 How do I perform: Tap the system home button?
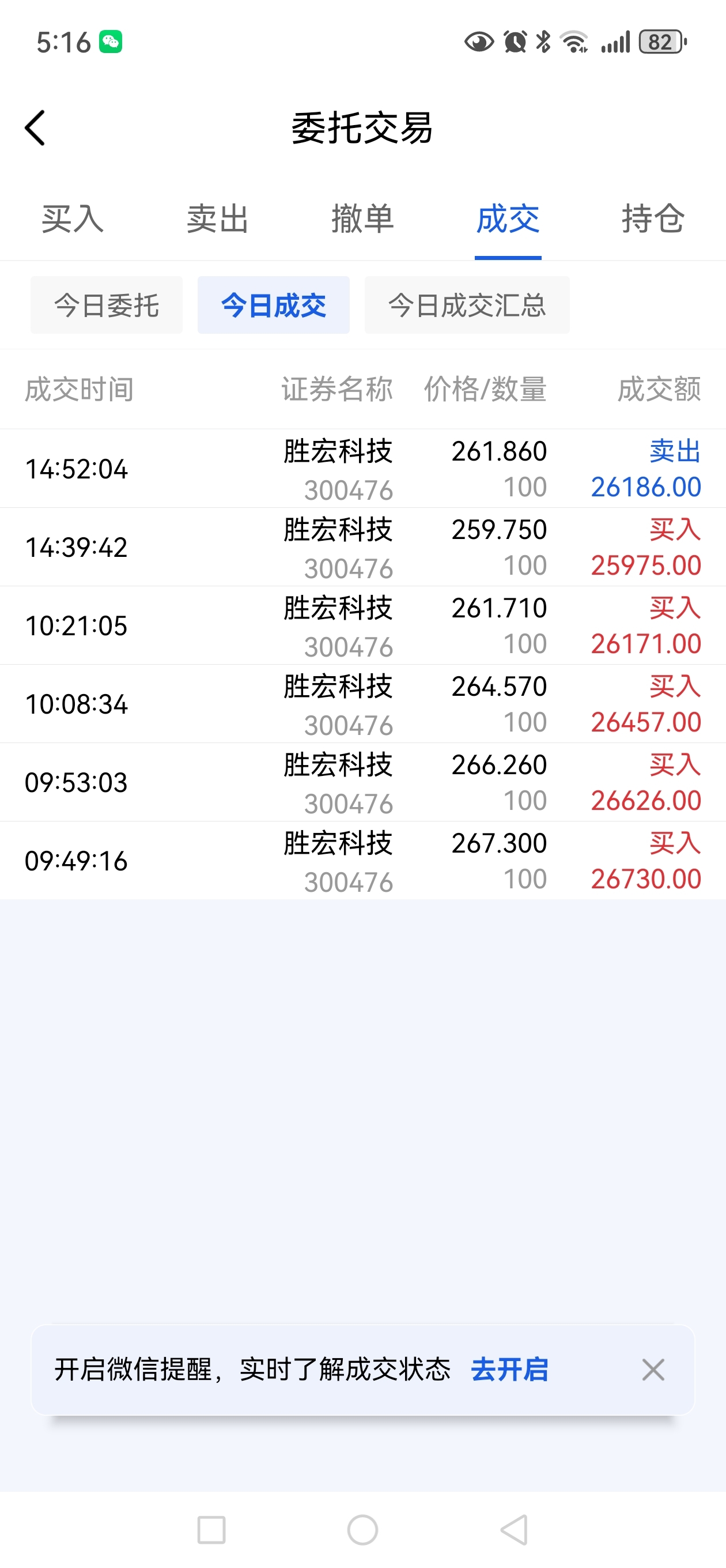click(362, 1529)
